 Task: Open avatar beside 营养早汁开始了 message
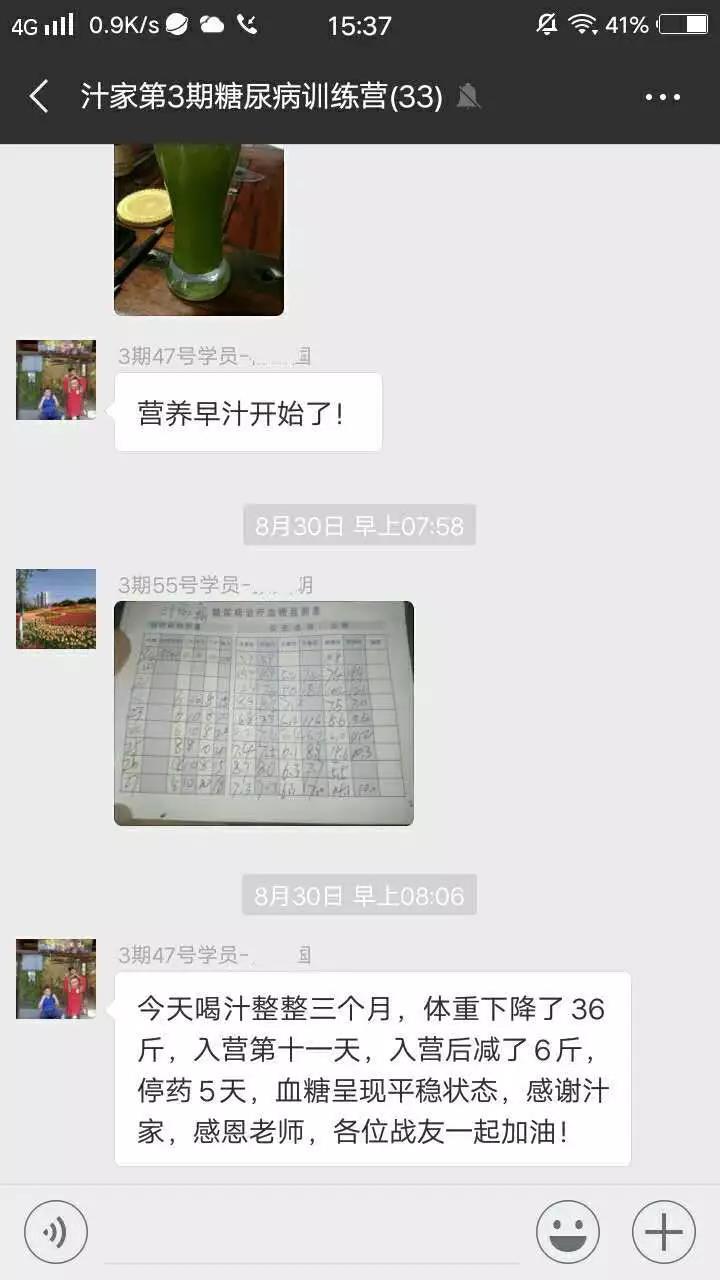click(56, 380)
